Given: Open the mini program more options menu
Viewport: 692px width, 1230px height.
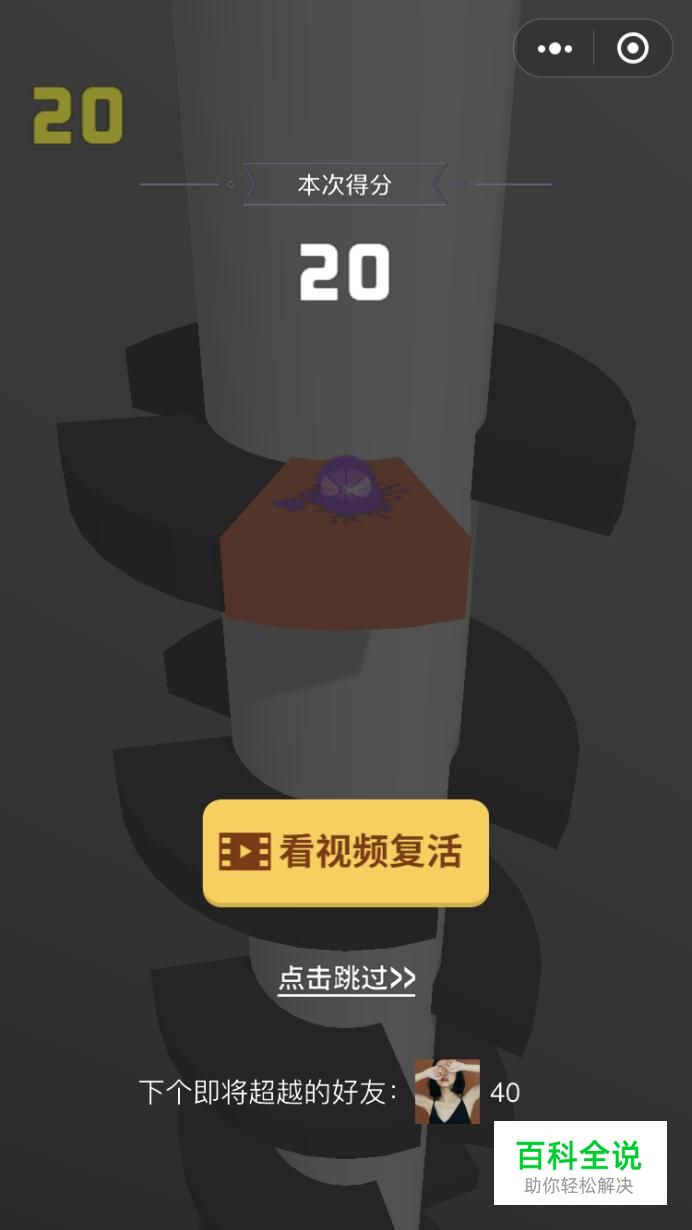Looking at the screenshot, I should [x=555, y=48].
